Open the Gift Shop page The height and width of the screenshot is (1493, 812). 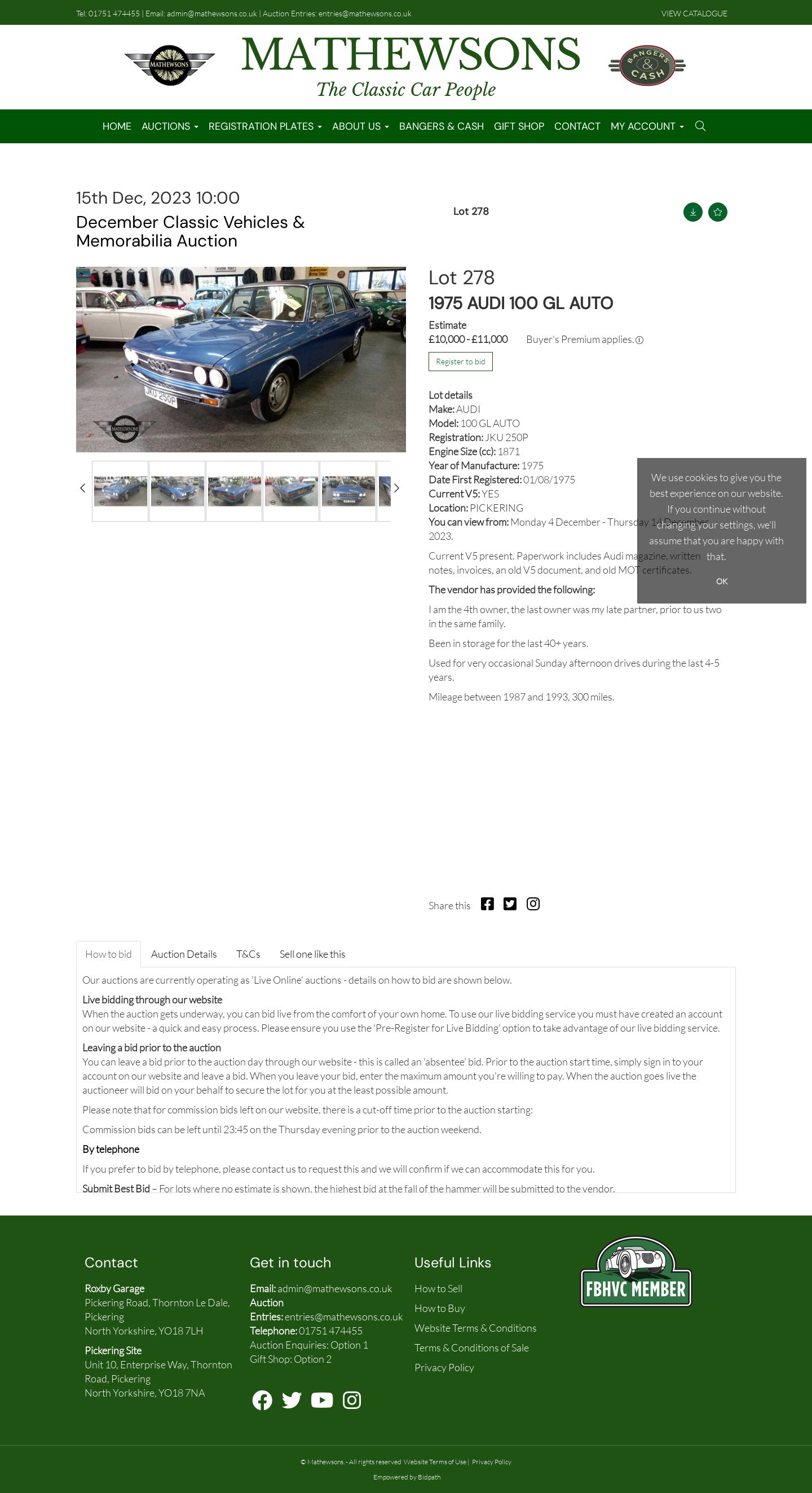click(519, 126)
